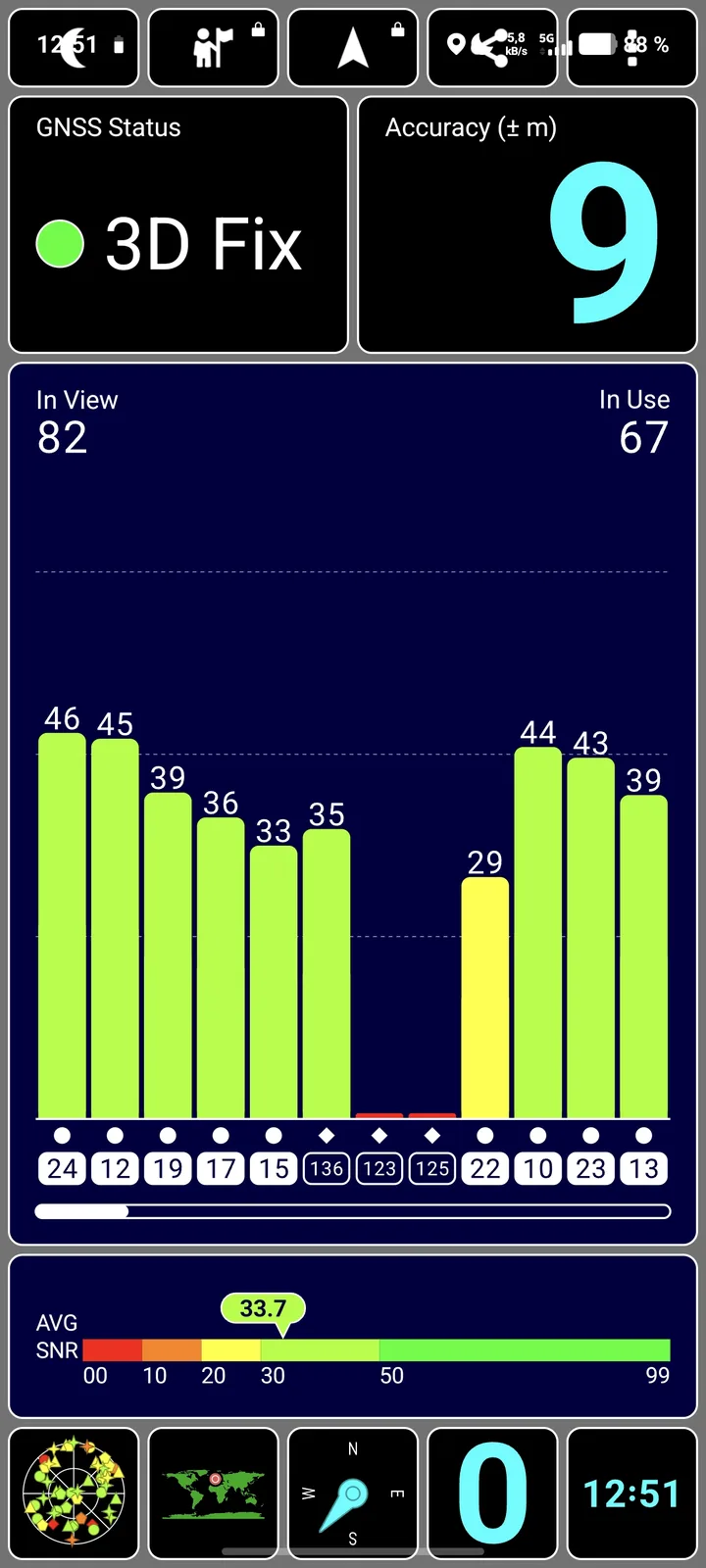Open the satellite sky view screen
The height and width of the screenshot is (1568, 706).
click(74, 1494)
